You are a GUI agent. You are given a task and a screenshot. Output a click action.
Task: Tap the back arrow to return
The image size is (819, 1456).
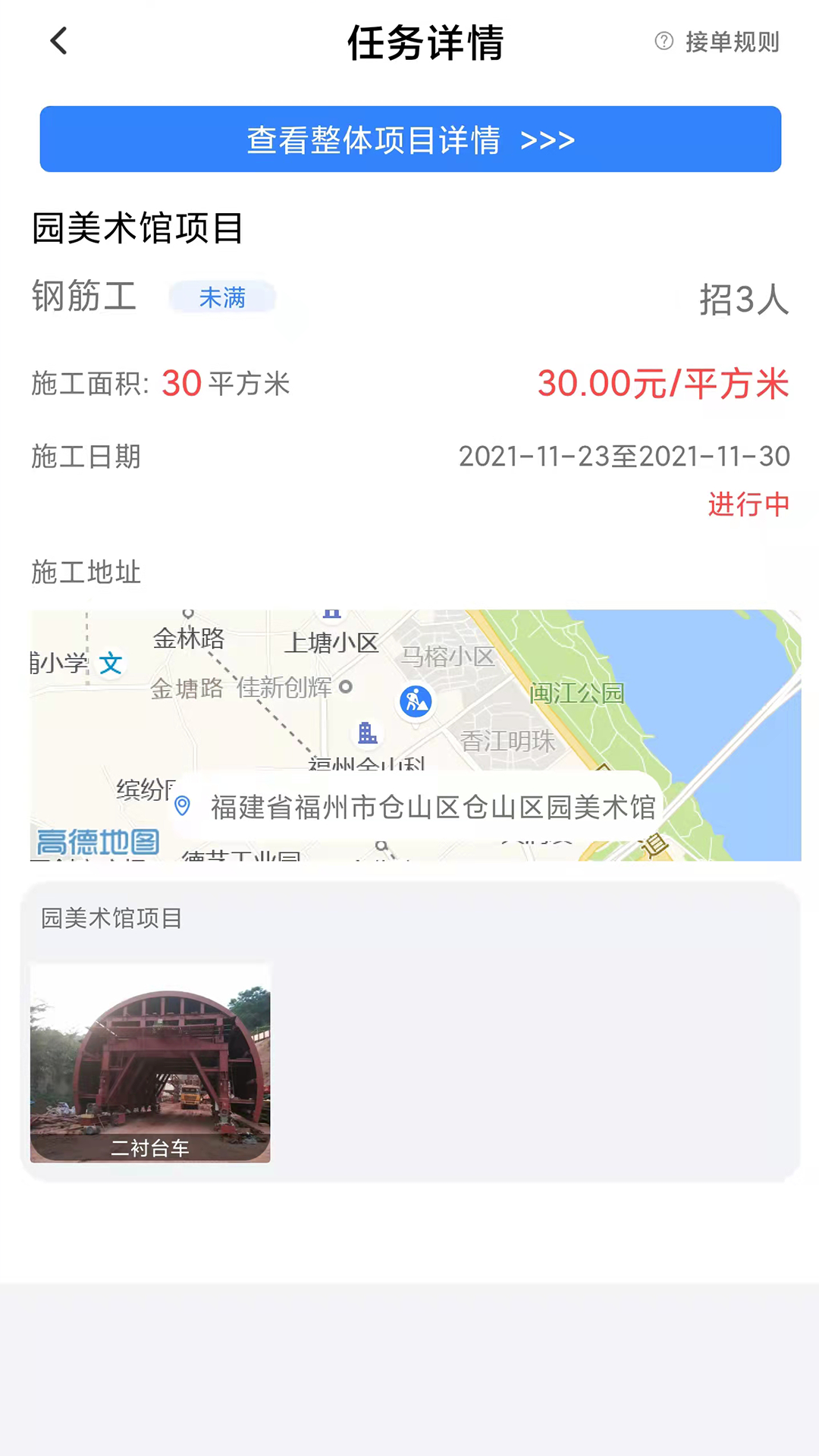59,42
